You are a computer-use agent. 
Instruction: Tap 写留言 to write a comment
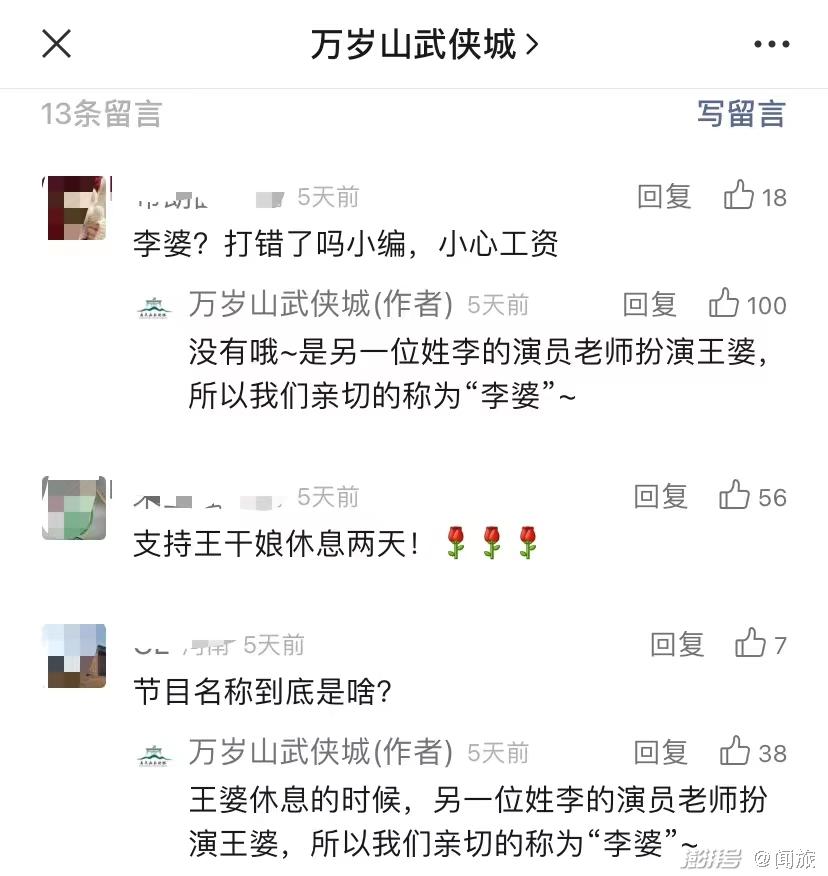point(741,113)
